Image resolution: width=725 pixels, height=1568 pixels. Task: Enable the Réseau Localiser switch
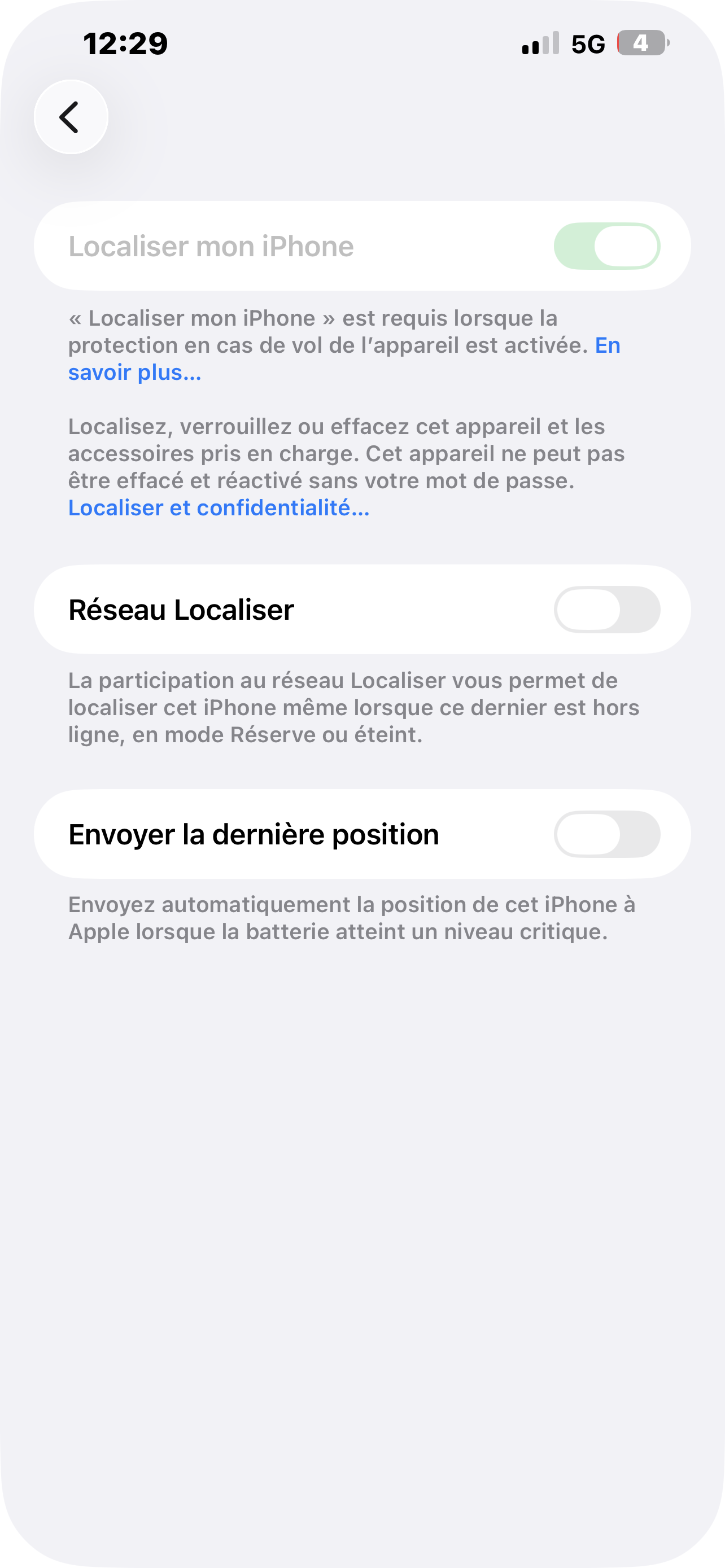(606, 609)
